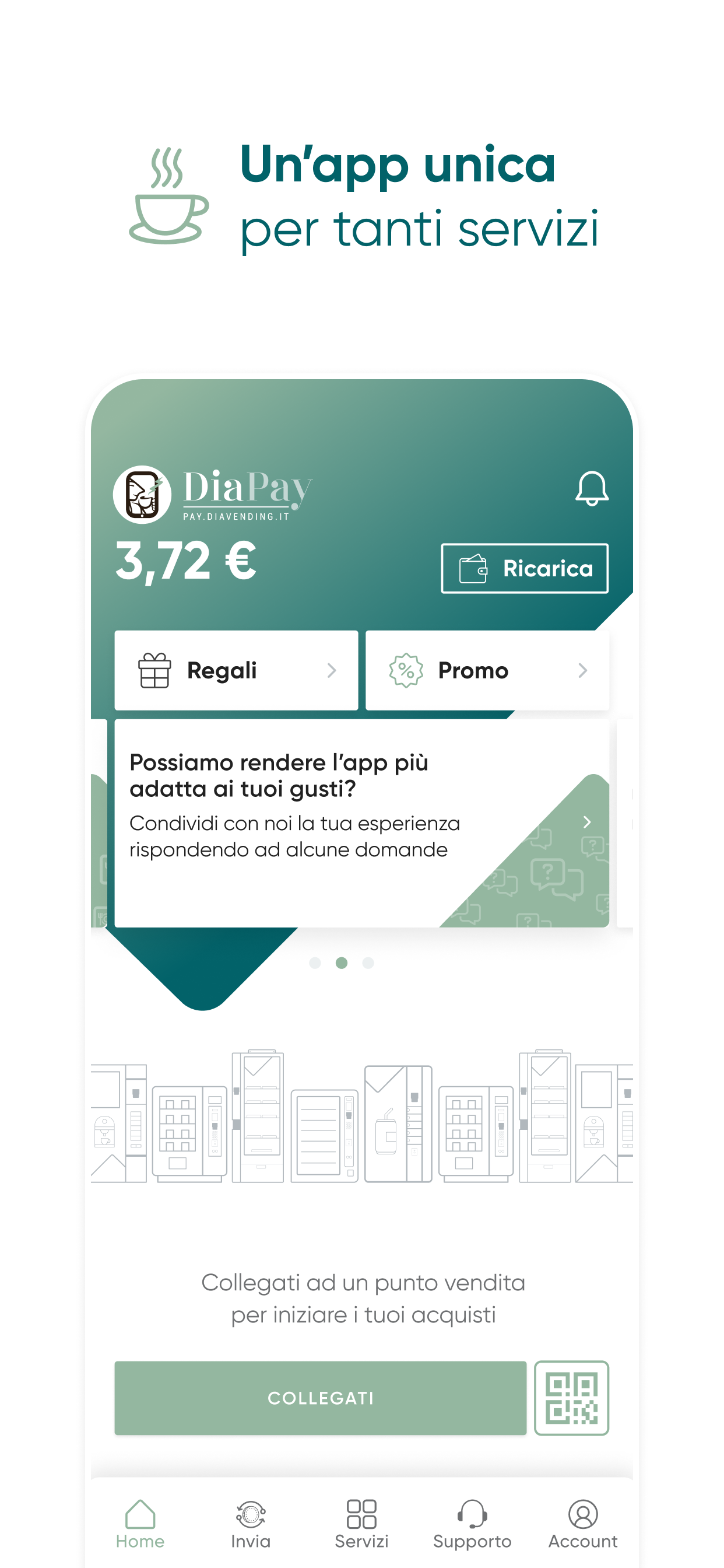Click the gift icon on the Regali card
This screenshot has height=1568, width=724.
click(154, 670)
